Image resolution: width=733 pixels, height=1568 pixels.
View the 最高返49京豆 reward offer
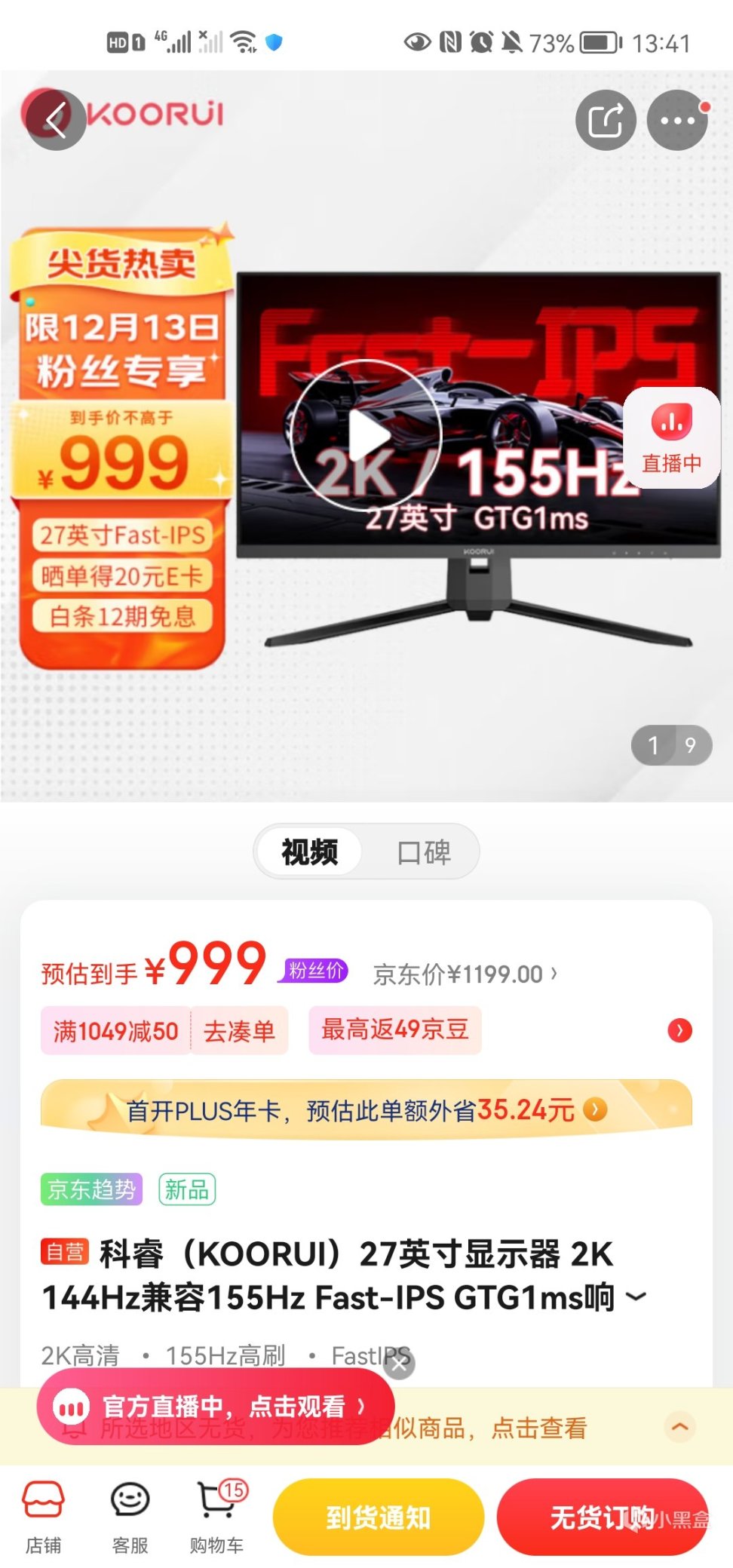click(x=395, y=1029)
